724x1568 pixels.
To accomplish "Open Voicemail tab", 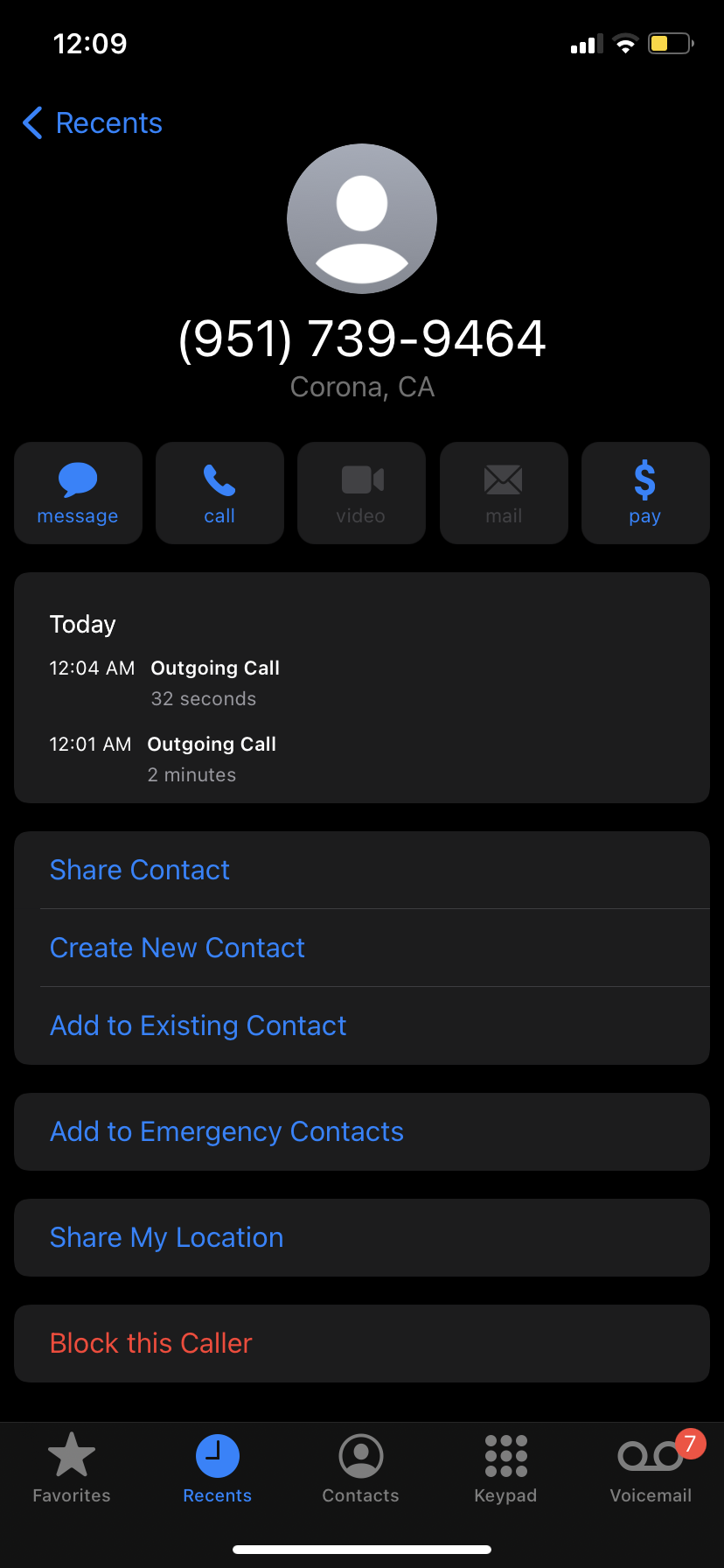I will tap(651, 1468).
